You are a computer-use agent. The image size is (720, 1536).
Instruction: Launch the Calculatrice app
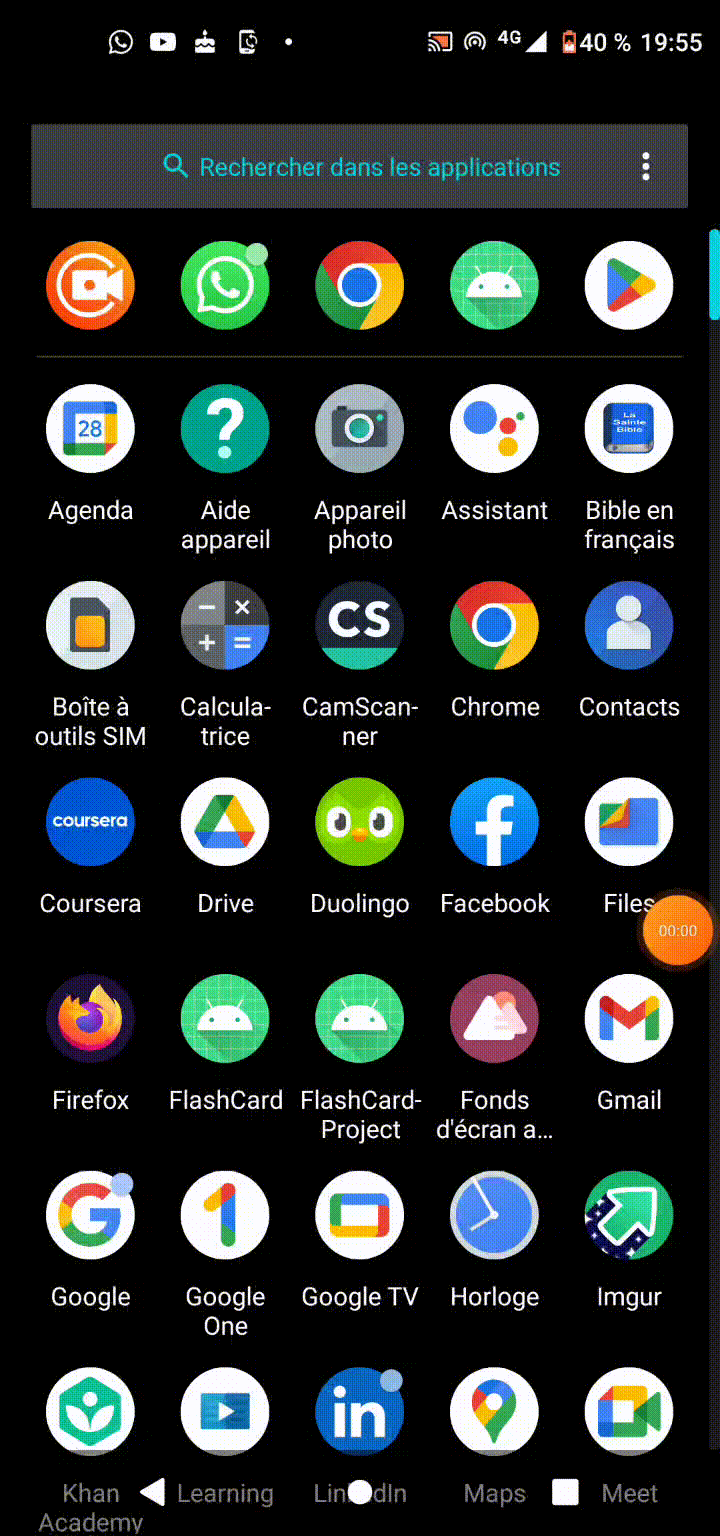pos(225,626)
